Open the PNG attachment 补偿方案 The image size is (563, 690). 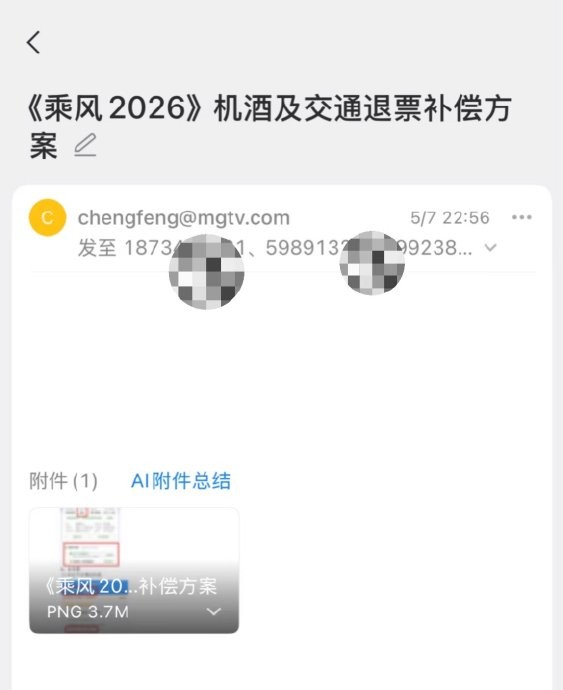pos(134,570)
